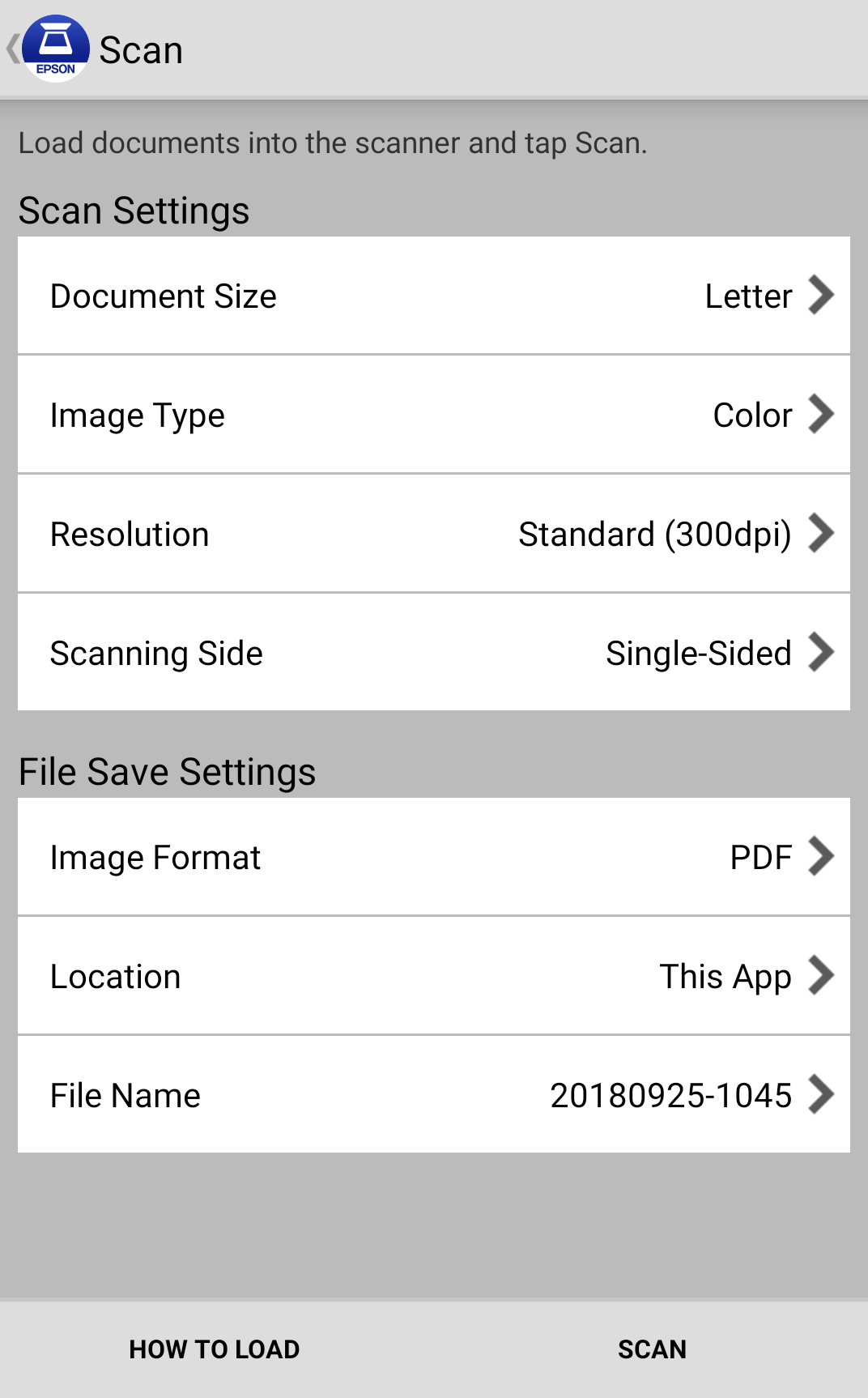Tap the SCAN button
The width and height of the screenshot is (868, 1398).
(651, 1348)
